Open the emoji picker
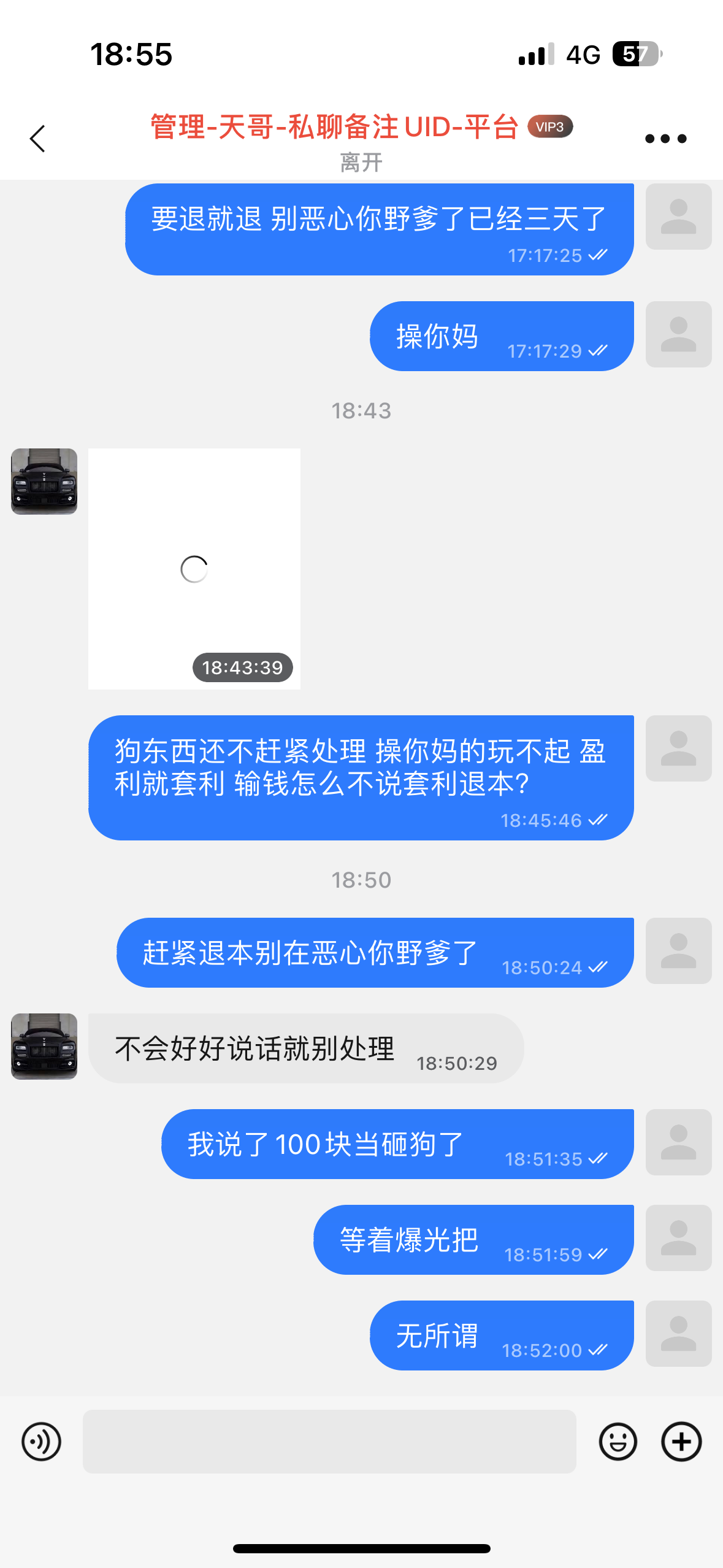The image size is (723, 1568). [x=618, y=1441]
